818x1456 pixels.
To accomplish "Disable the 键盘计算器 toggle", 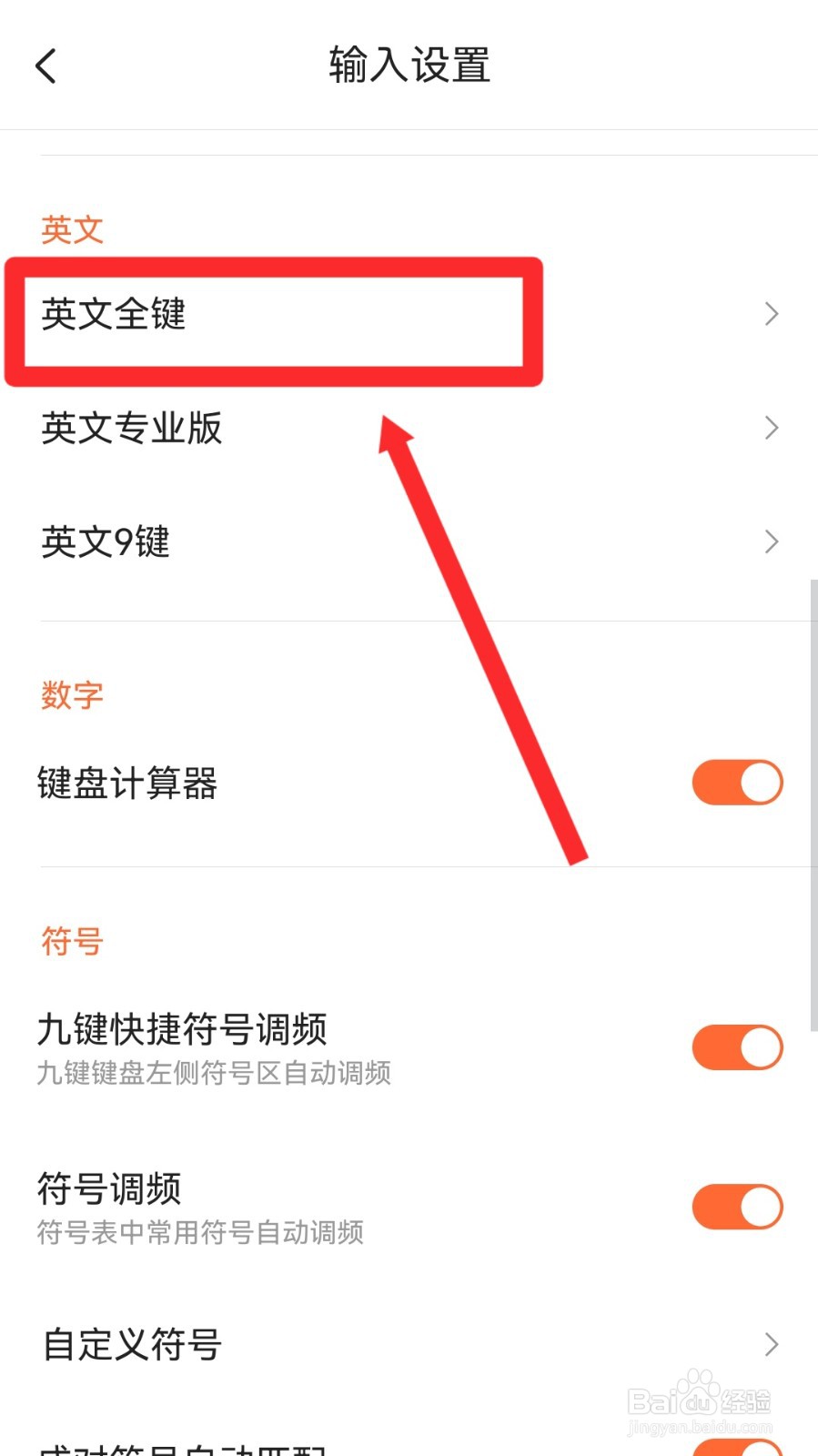I will (737, 782).
